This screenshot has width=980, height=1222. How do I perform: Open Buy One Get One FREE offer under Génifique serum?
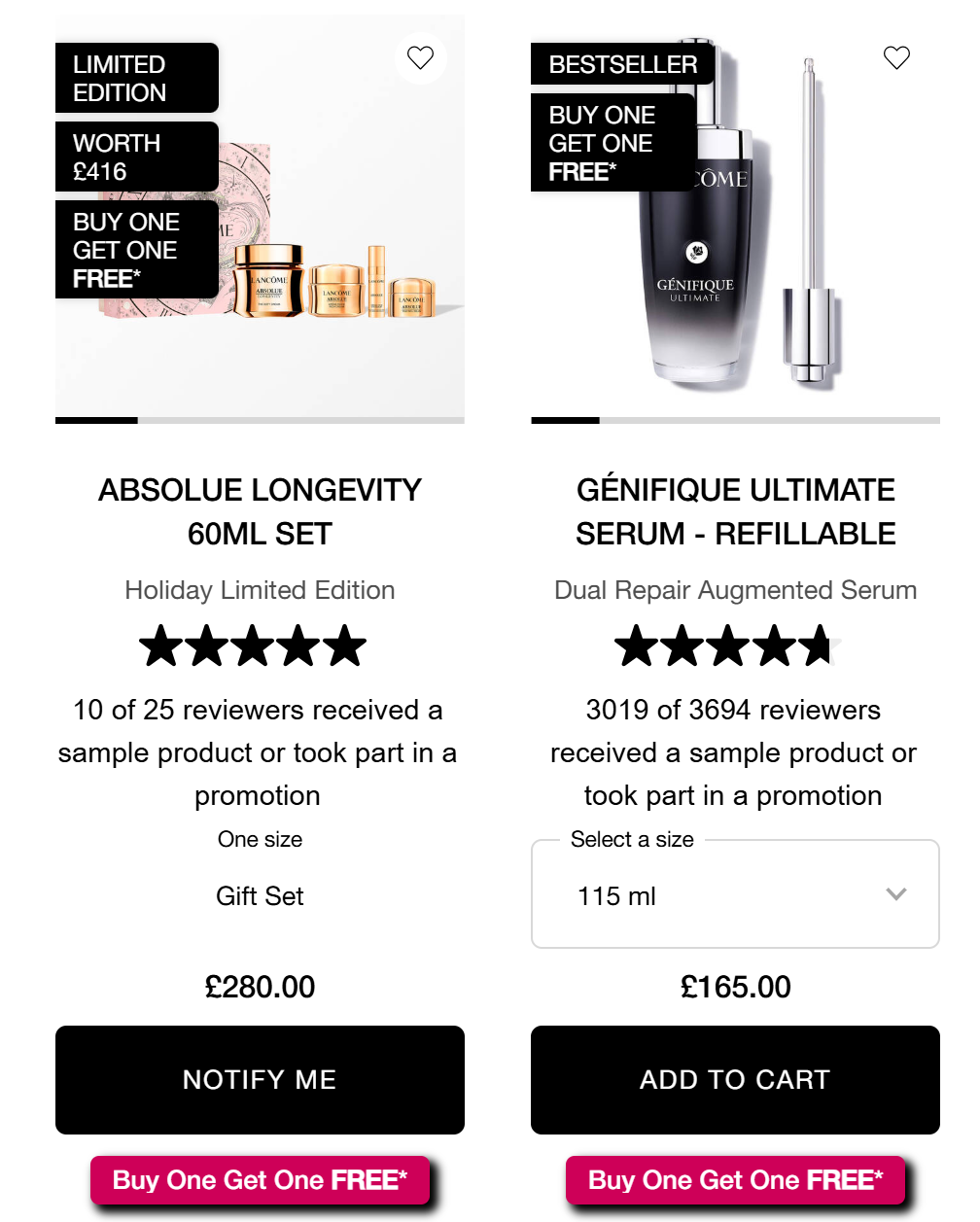click(x=735, y=1180)
